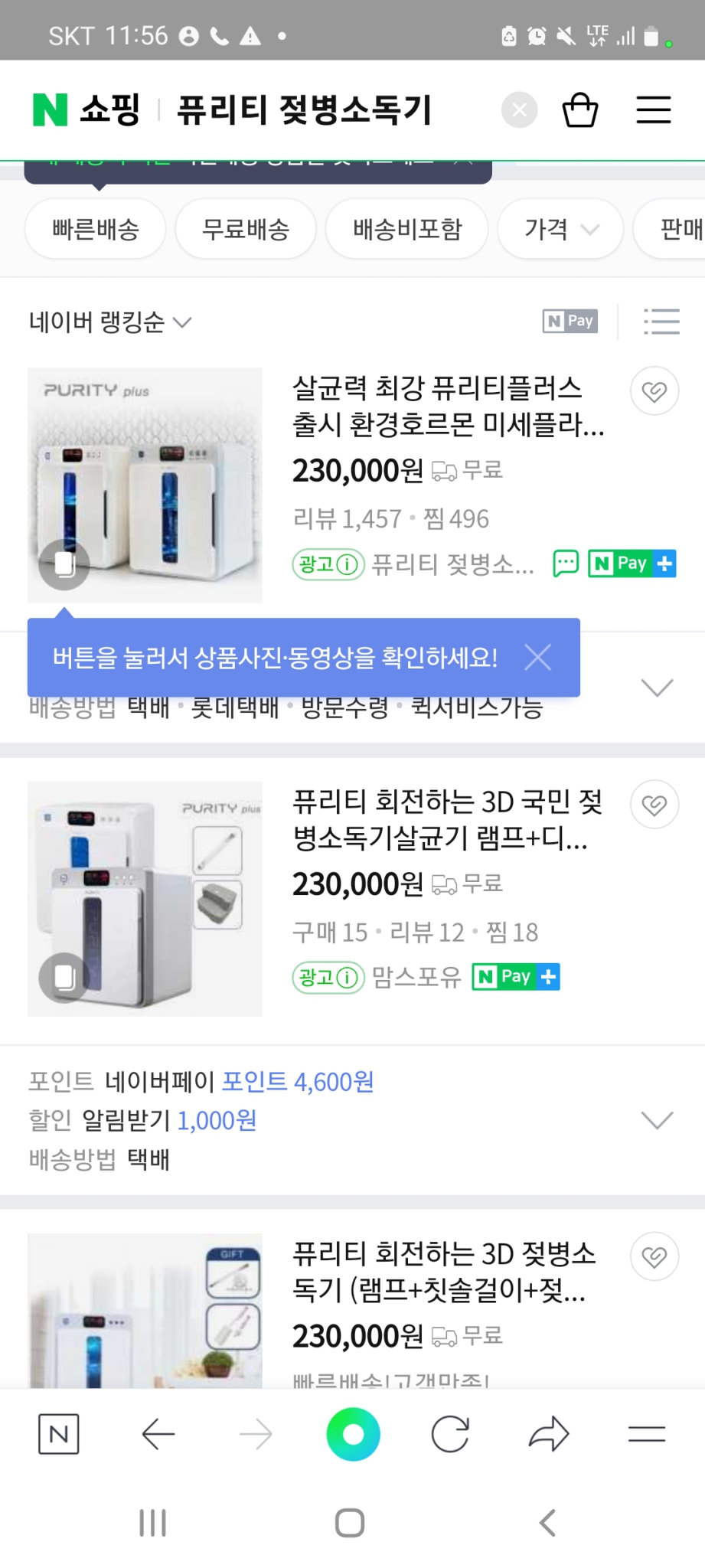The width and height of the screenshot is (705, 1568).
Task: Open the 가격 price filter dropdown
Action: [560, 228]
